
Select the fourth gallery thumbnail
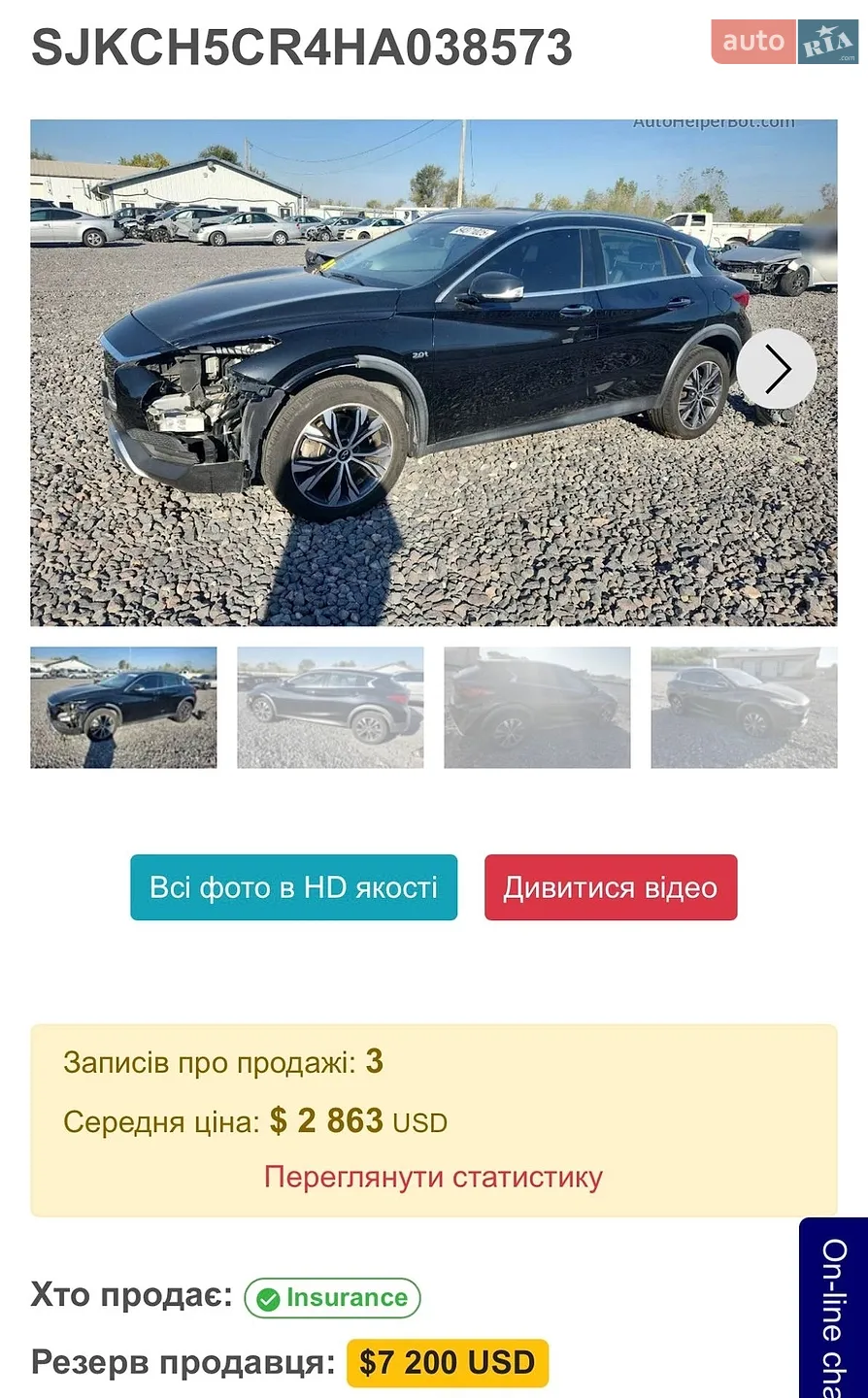744,708
